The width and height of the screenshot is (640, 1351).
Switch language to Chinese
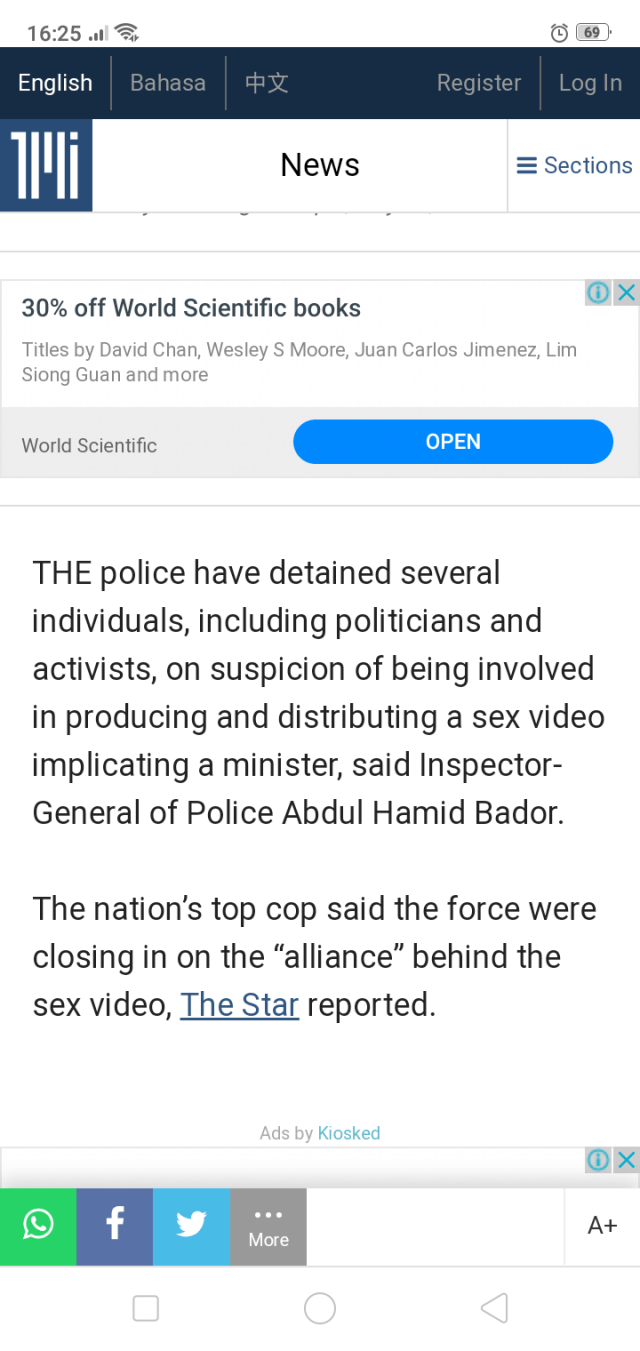pos(267,83)
